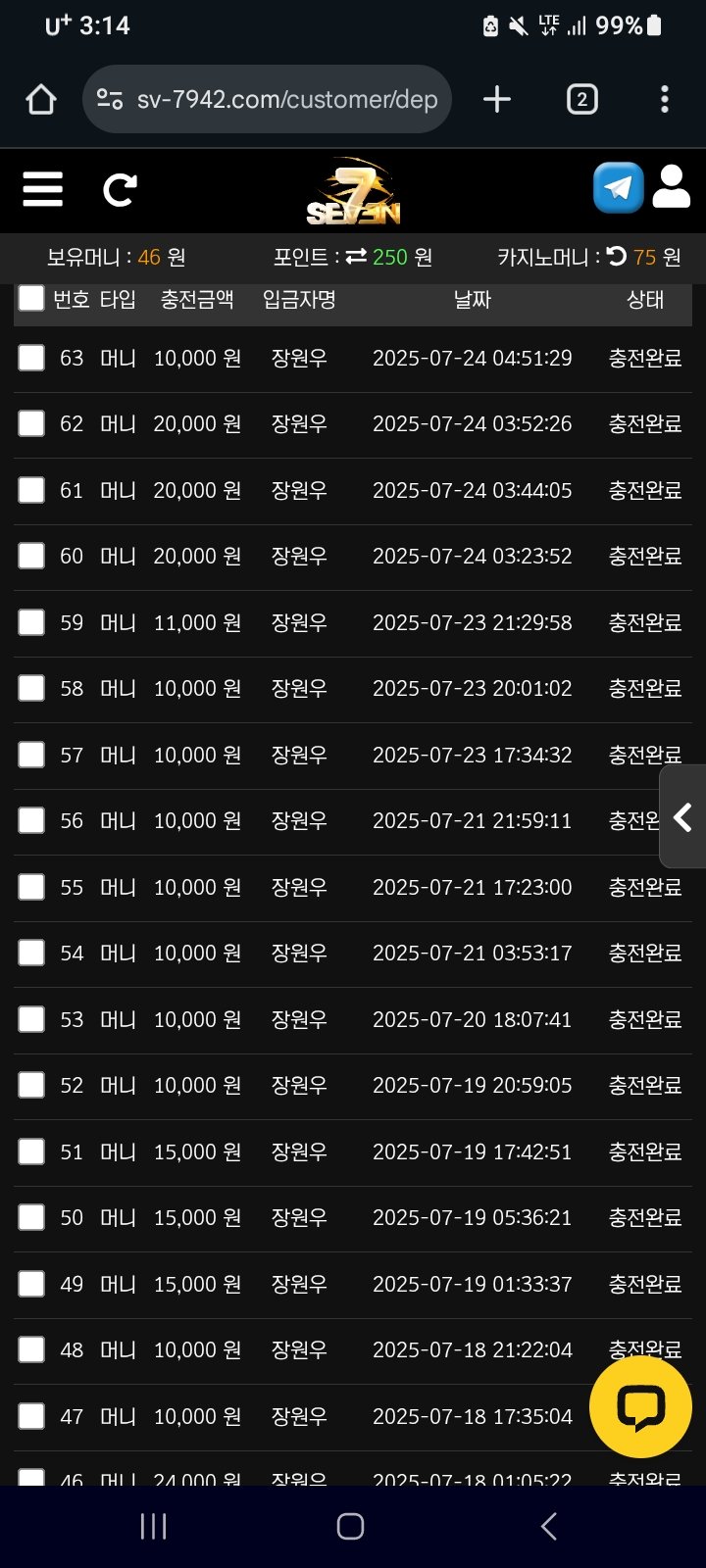Viewport: 706px width, 1568px height.
Task: Open the hamburger menu
Action: pos(42,189)
